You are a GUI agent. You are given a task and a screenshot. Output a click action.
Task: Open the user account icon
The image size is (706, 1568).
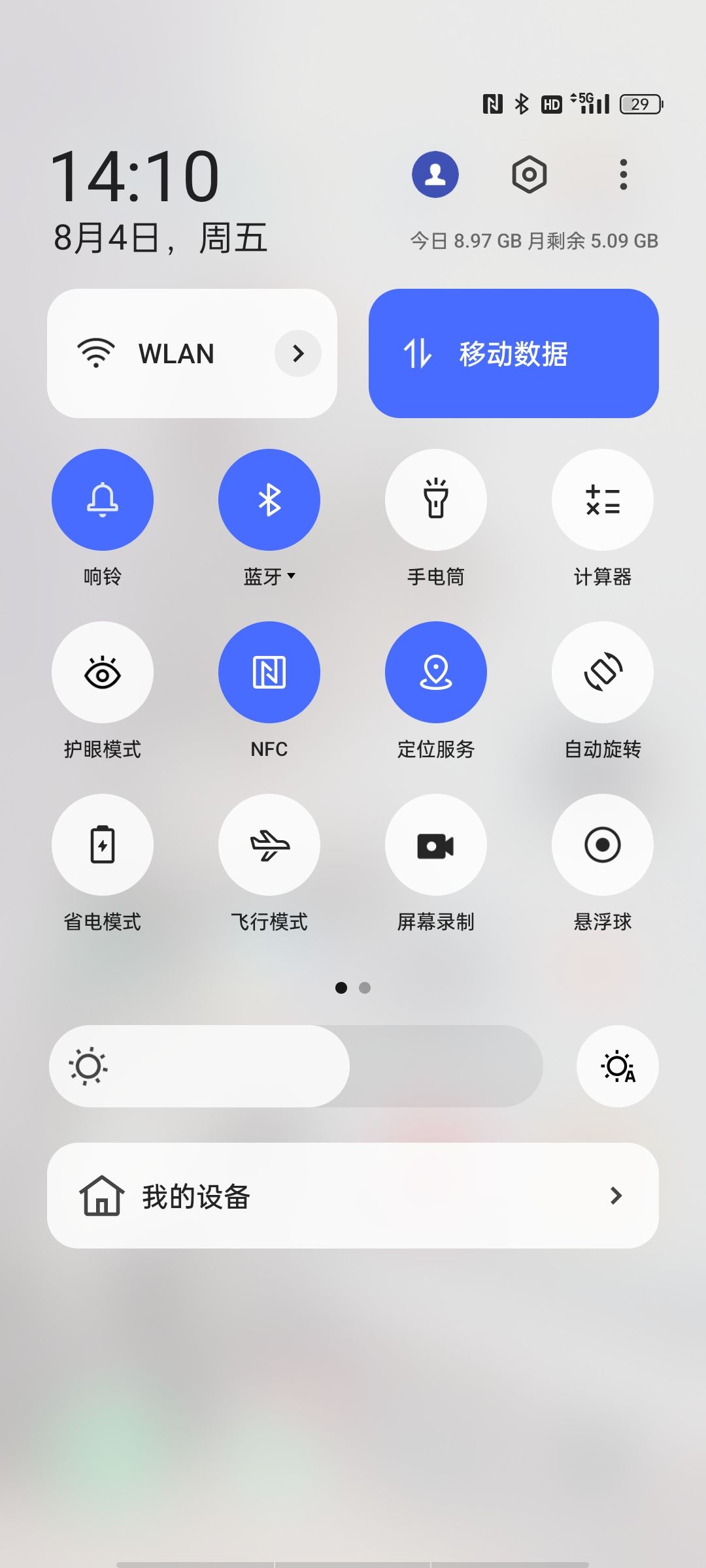tap(435, 174)
